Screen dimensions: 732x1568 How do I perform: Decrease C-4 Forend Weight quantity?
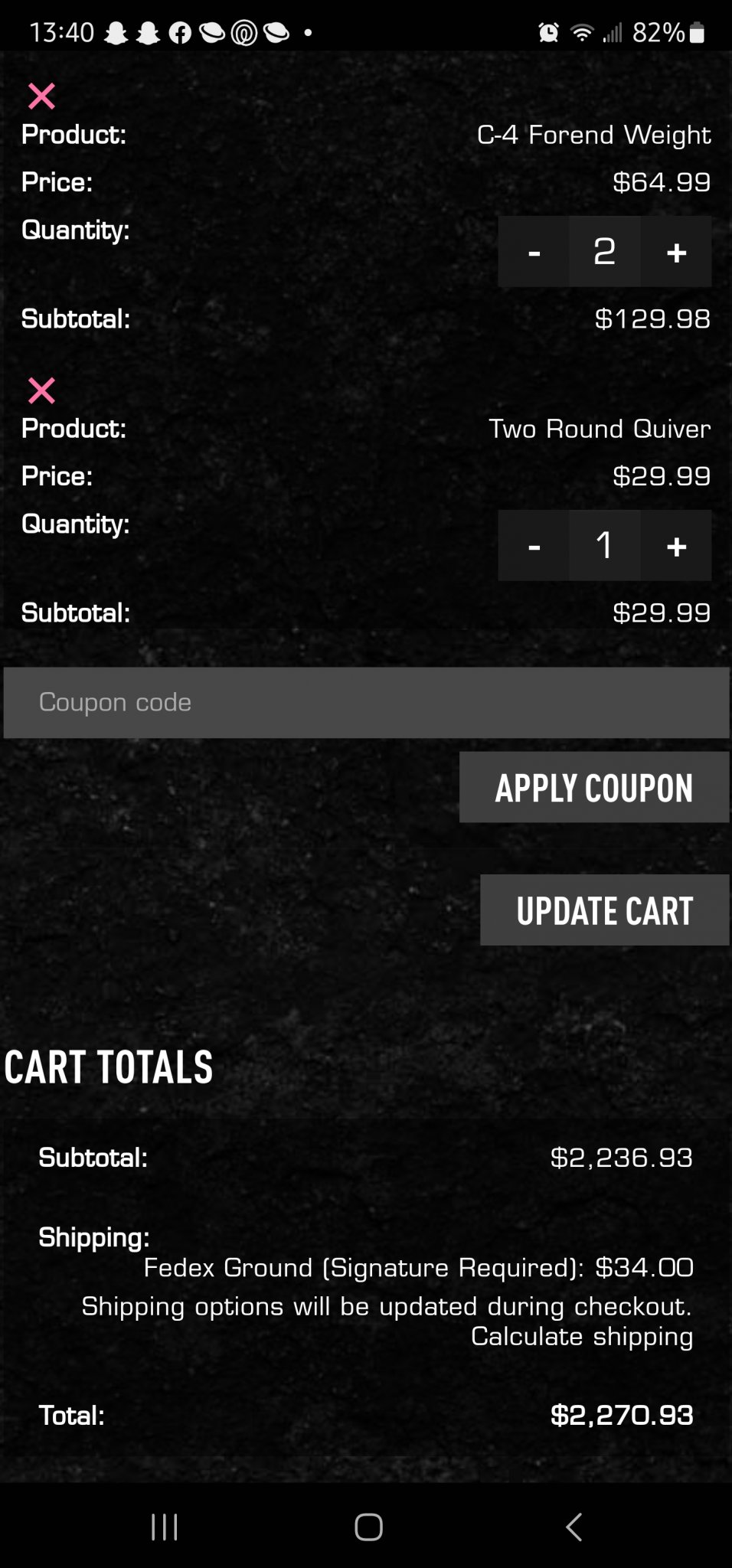(534, 252)
